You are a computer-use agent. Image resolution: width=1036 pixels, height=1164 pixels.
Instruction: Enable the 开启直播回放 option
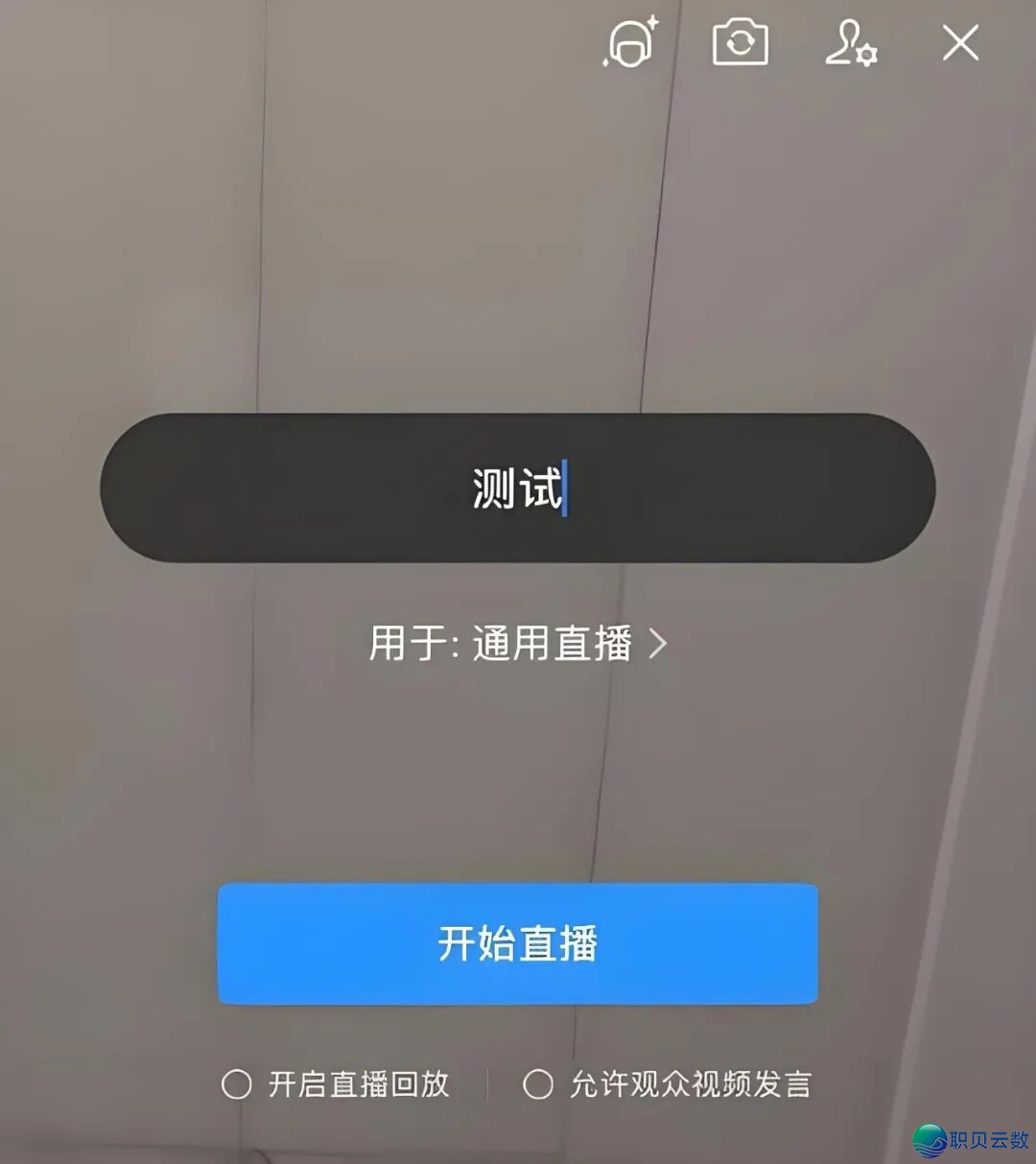(x=237, y=1084)
